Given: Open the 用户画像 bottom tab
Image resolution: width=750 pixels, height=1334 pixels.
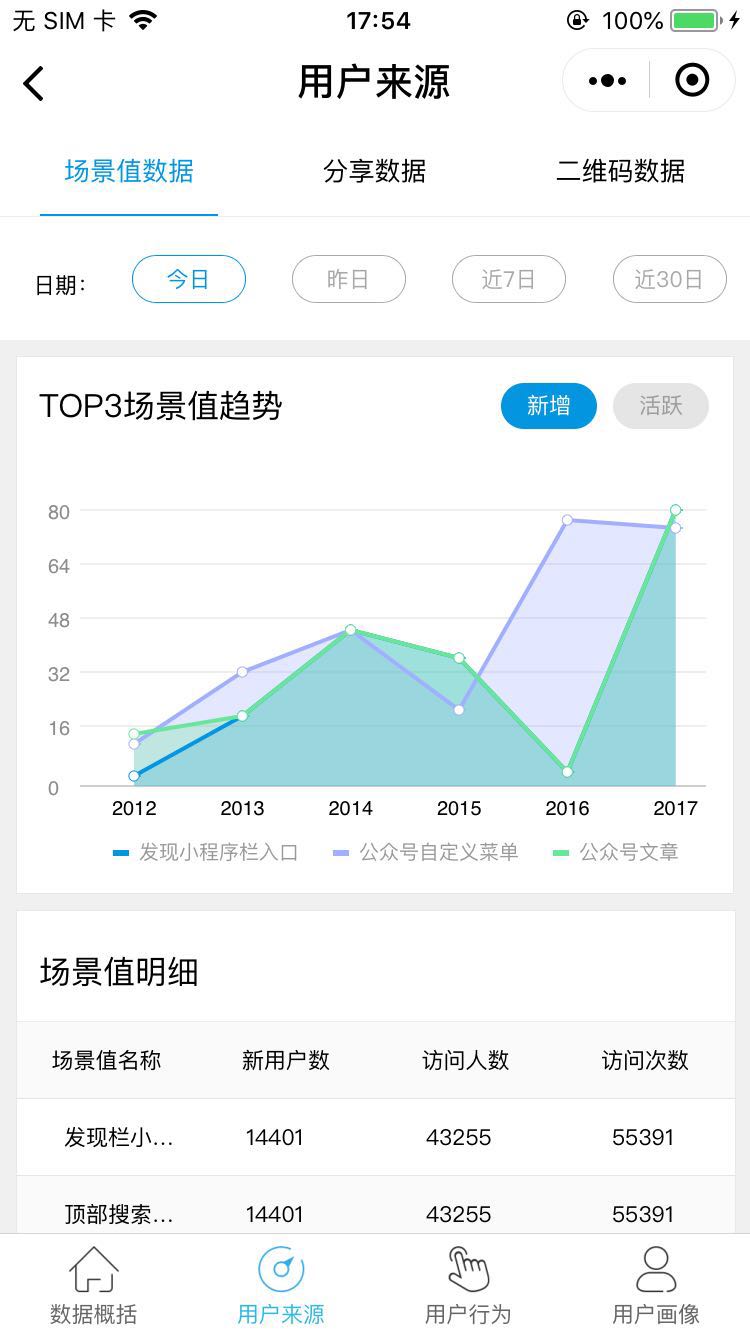Looking at the screenshot, I should [x=656, y=1285].
